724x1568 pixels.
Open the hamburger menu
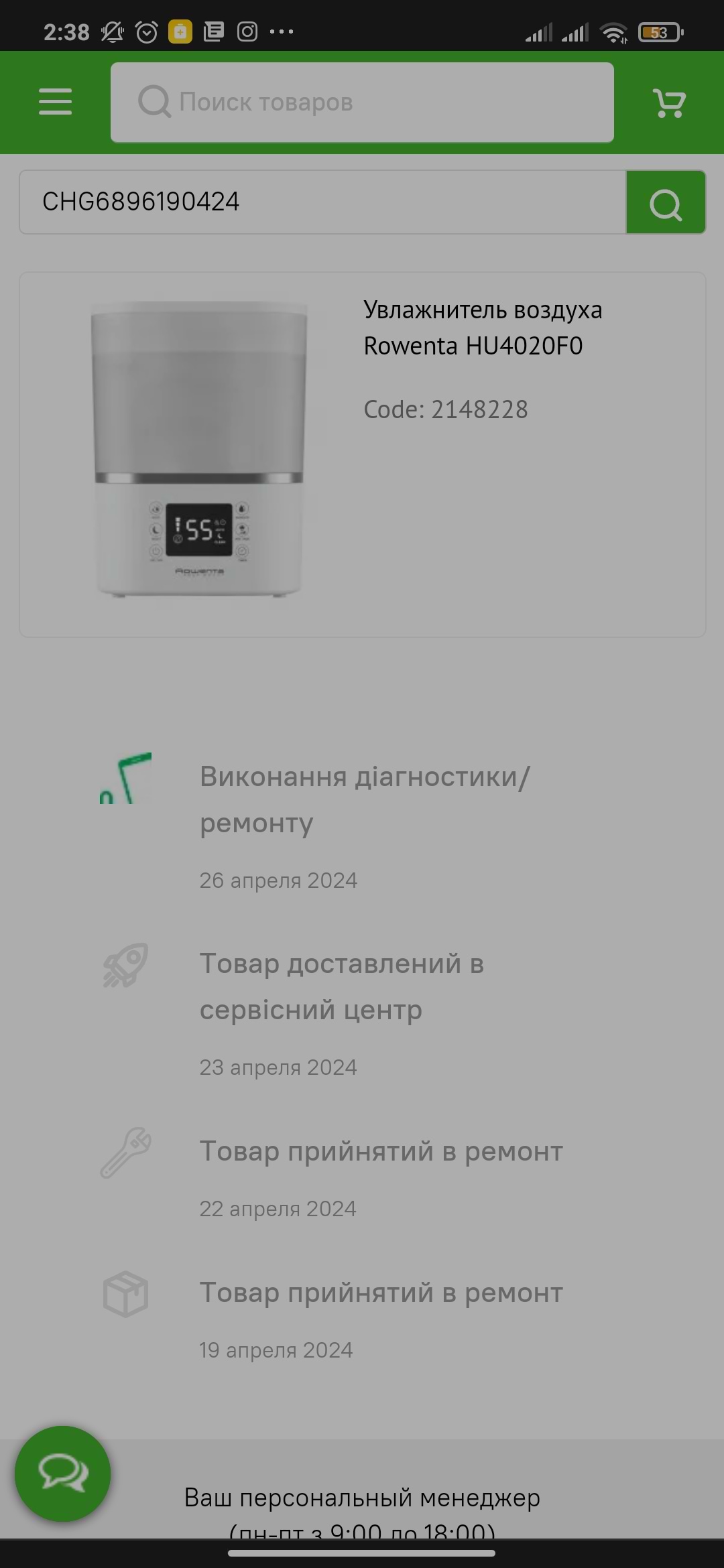coord(55,102)
